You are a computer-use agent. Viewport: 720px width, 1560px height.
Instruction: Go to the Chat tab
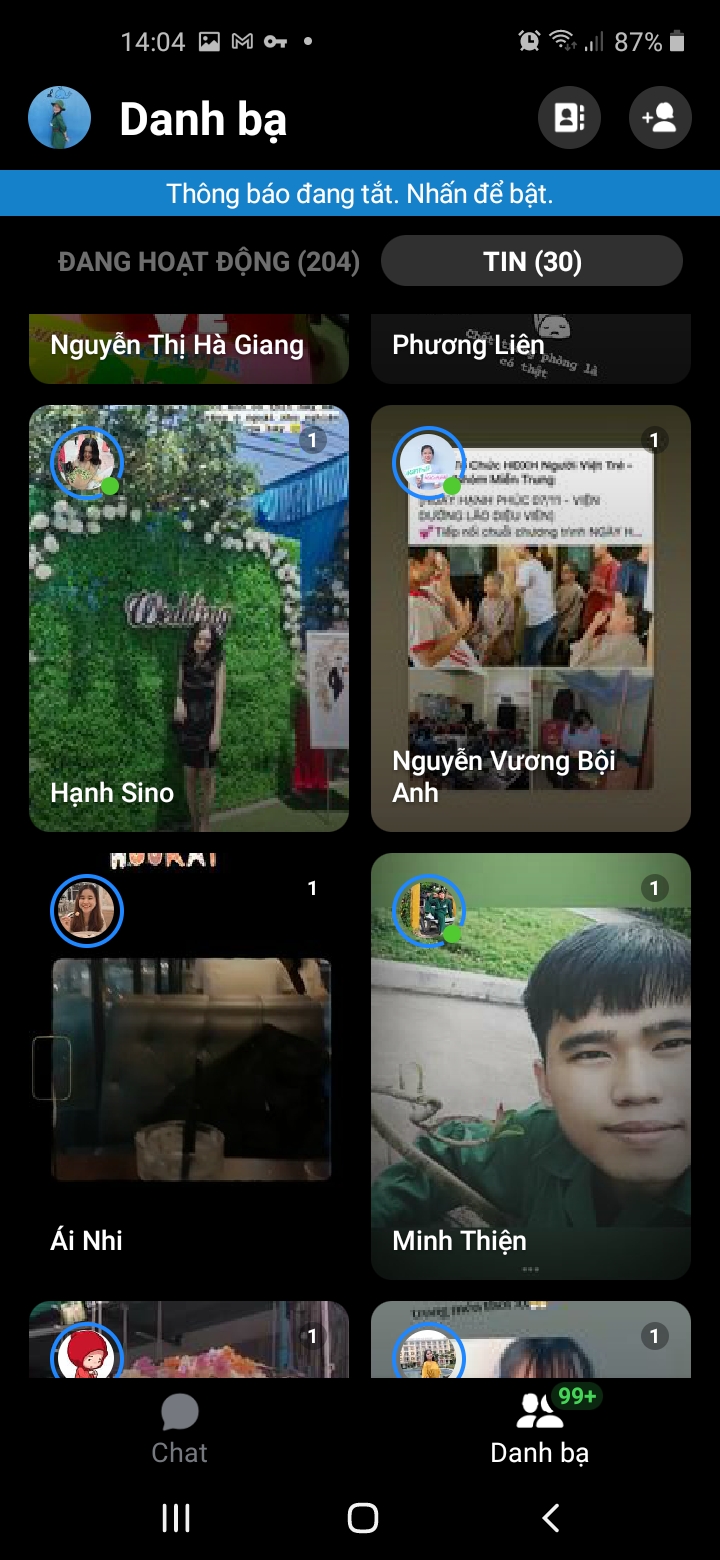[x=180, y=1430]
